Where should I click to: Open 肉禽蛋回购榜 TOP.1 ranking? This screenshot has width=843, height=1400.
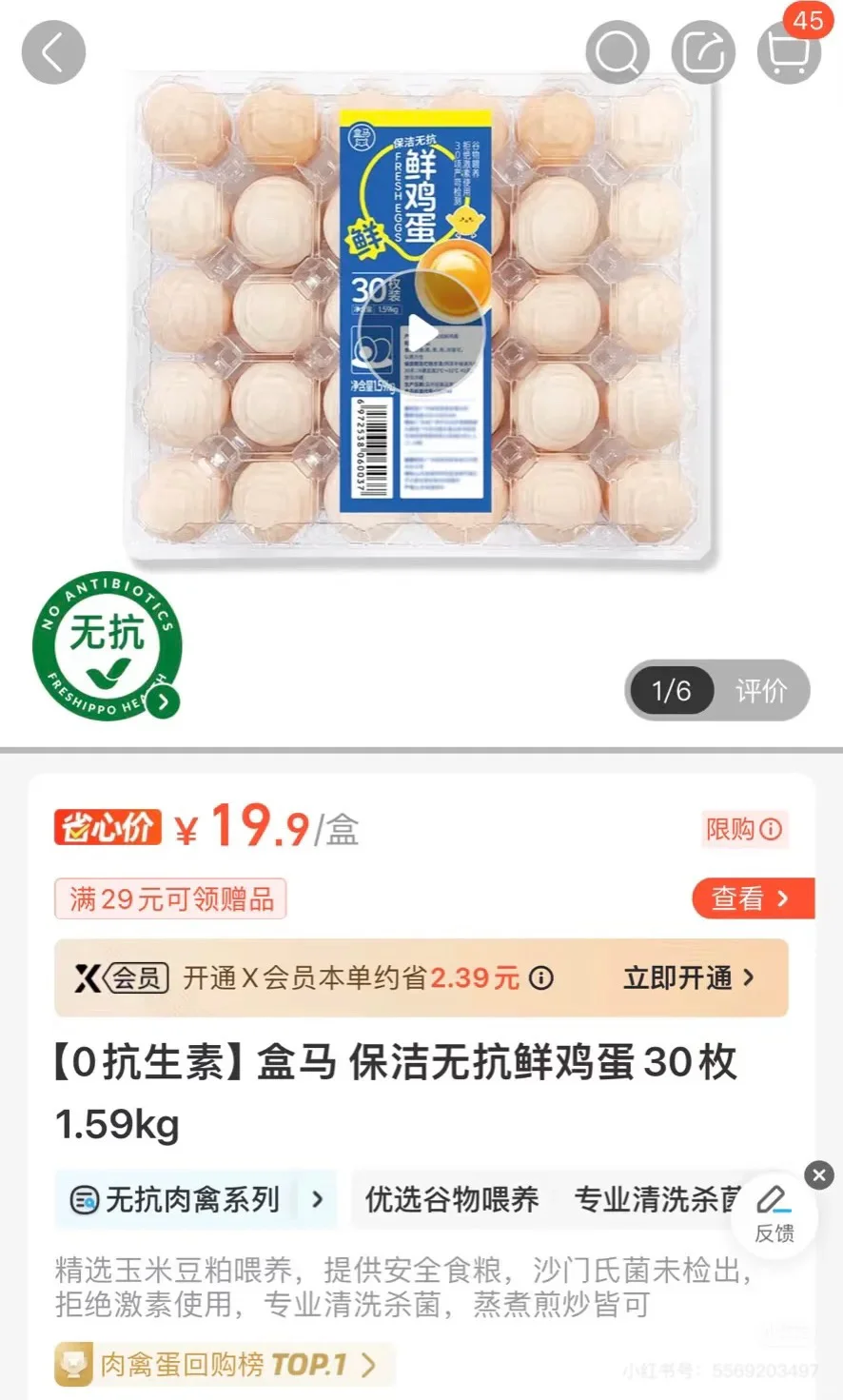pyautogui.click(x=225, y=1365)
